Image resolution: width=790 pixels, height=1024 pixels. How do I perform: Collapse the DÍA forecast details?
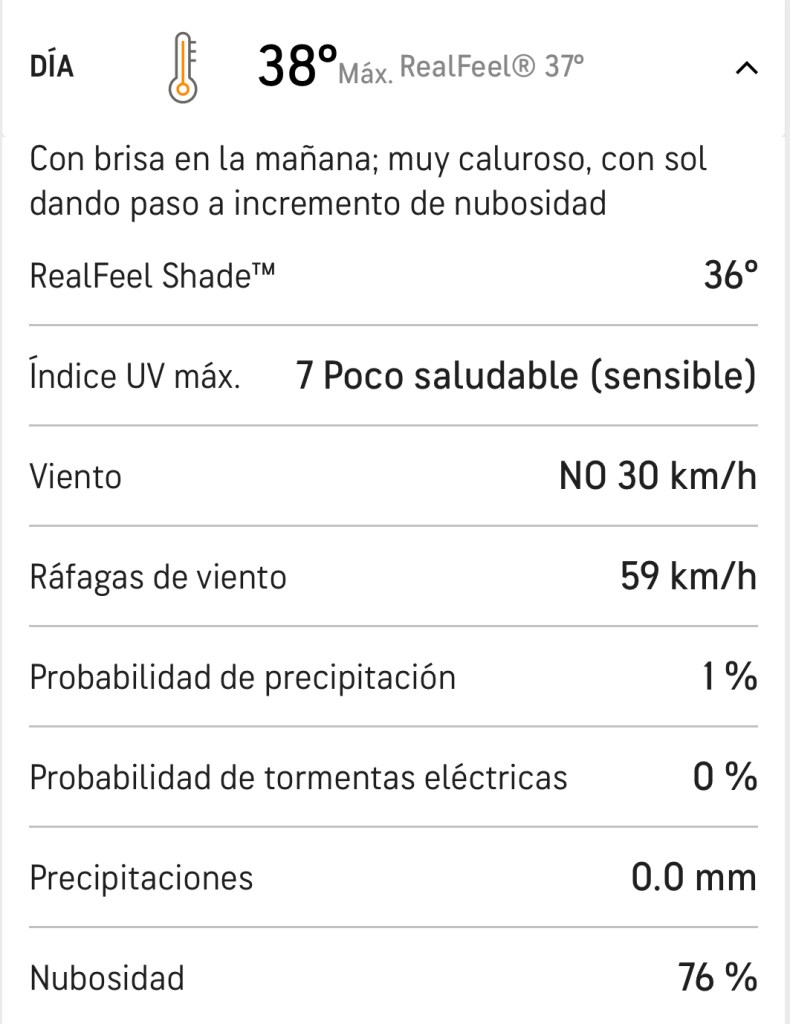click(746, 69)
